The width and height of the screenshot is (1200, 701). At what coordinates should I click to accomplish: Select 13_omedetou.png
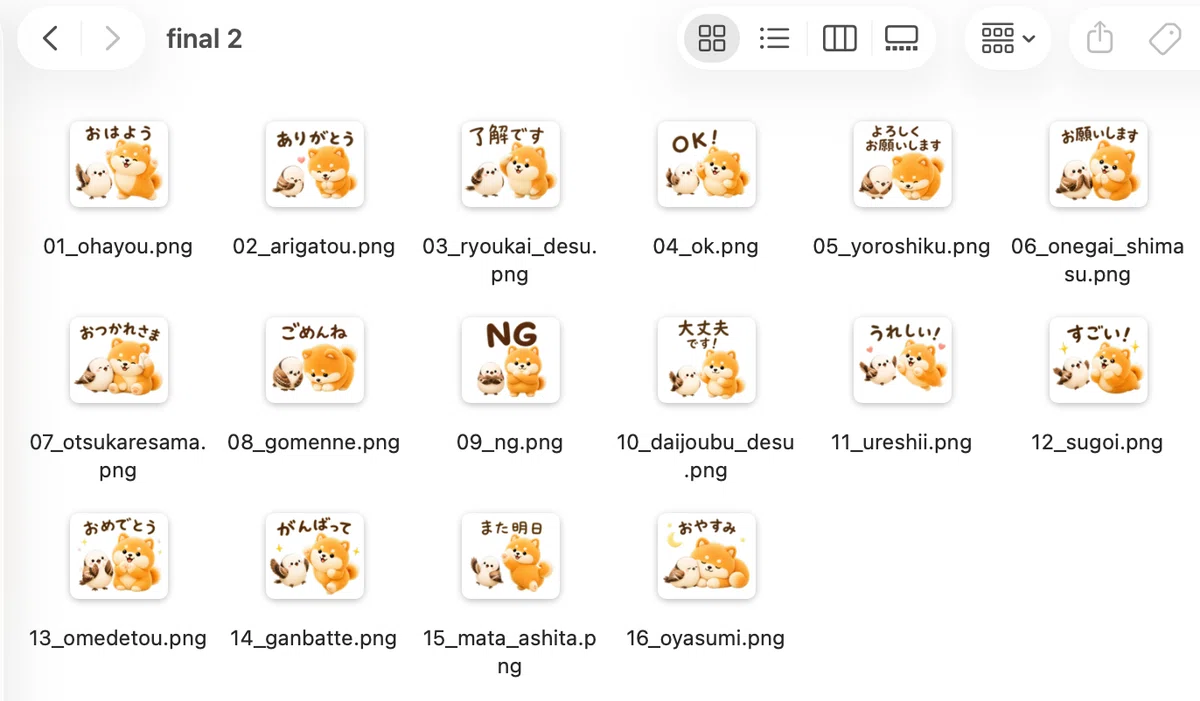click(x=118, y=557)
